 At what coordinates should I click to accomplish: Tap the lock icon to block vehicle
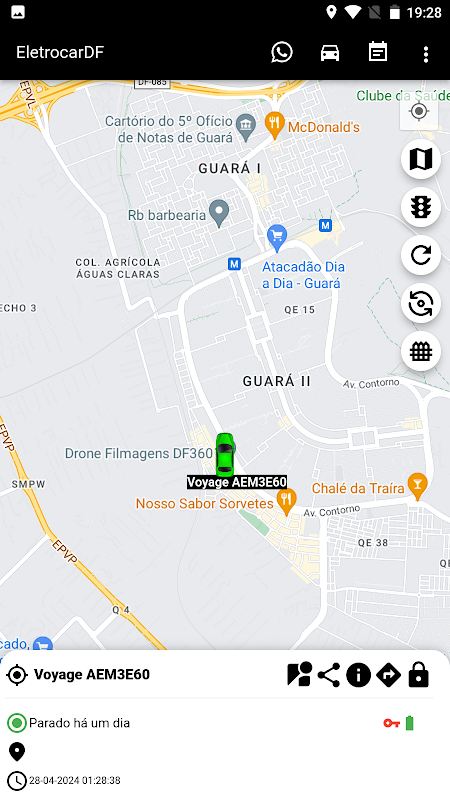point(418,674)
